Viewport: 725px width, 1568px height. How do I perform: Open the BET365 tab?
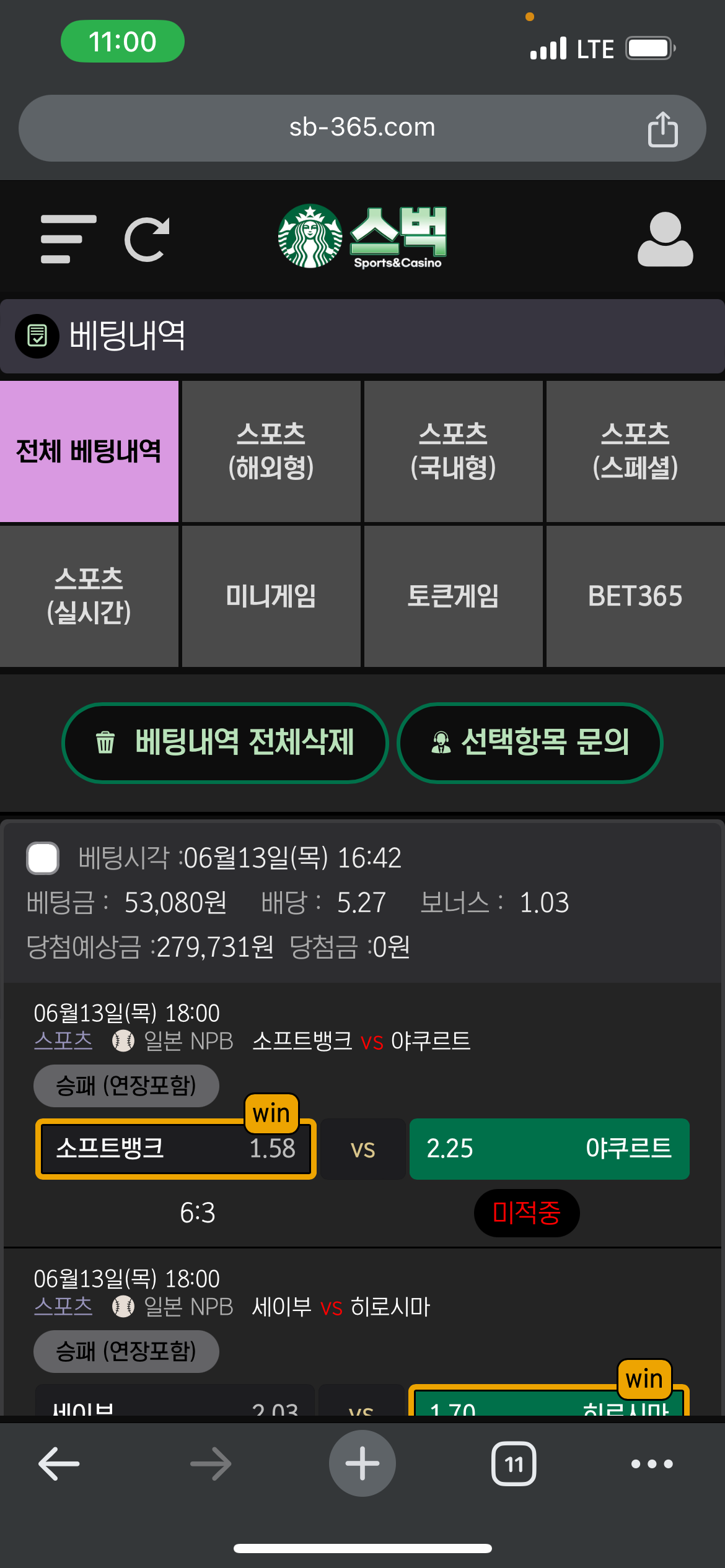point(636,596)
